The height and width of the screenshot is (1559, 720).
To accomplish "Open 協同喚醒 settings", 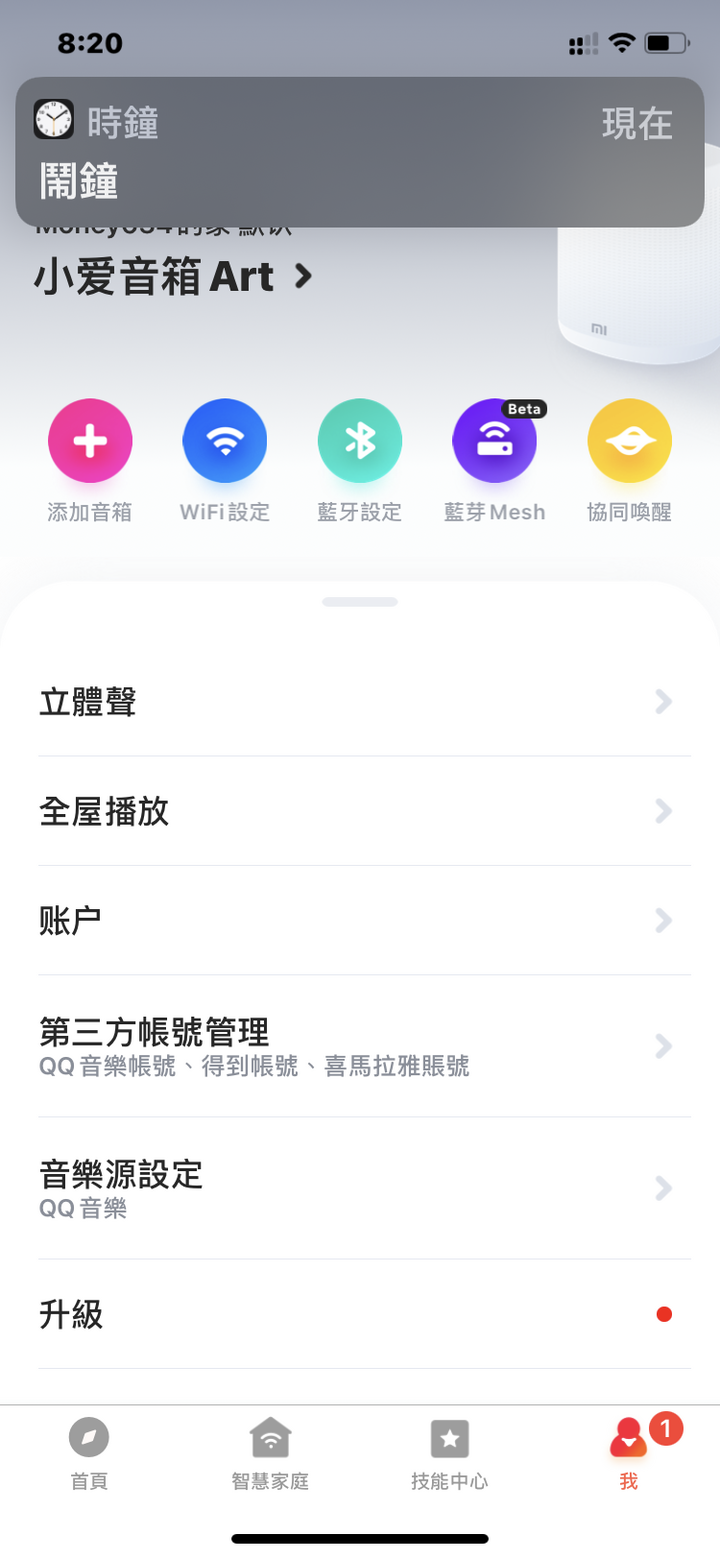I will pyautogui.click(x=629, y=441).
